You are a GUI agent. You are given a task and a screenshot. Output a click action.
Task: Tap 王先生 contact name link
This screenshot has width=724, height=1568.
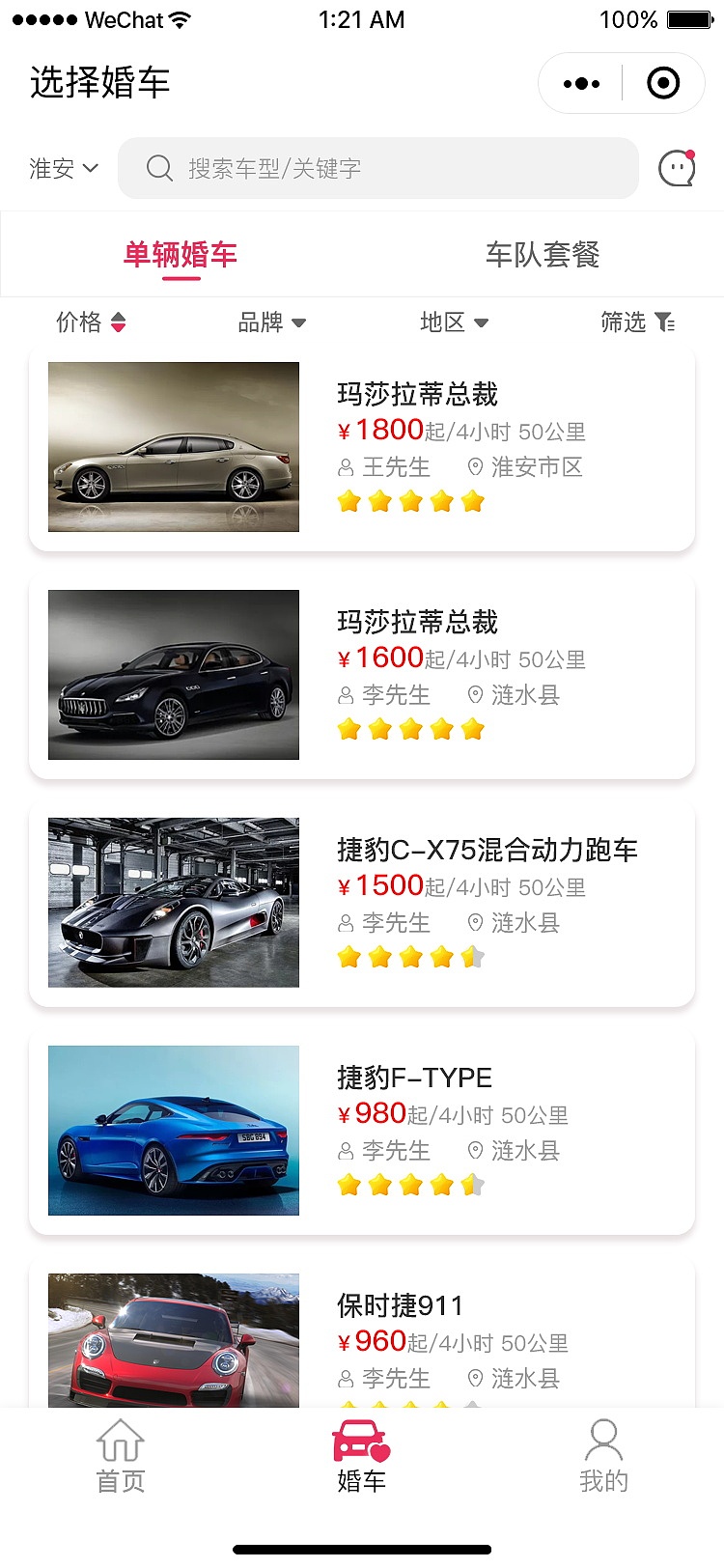pos(398,467)
